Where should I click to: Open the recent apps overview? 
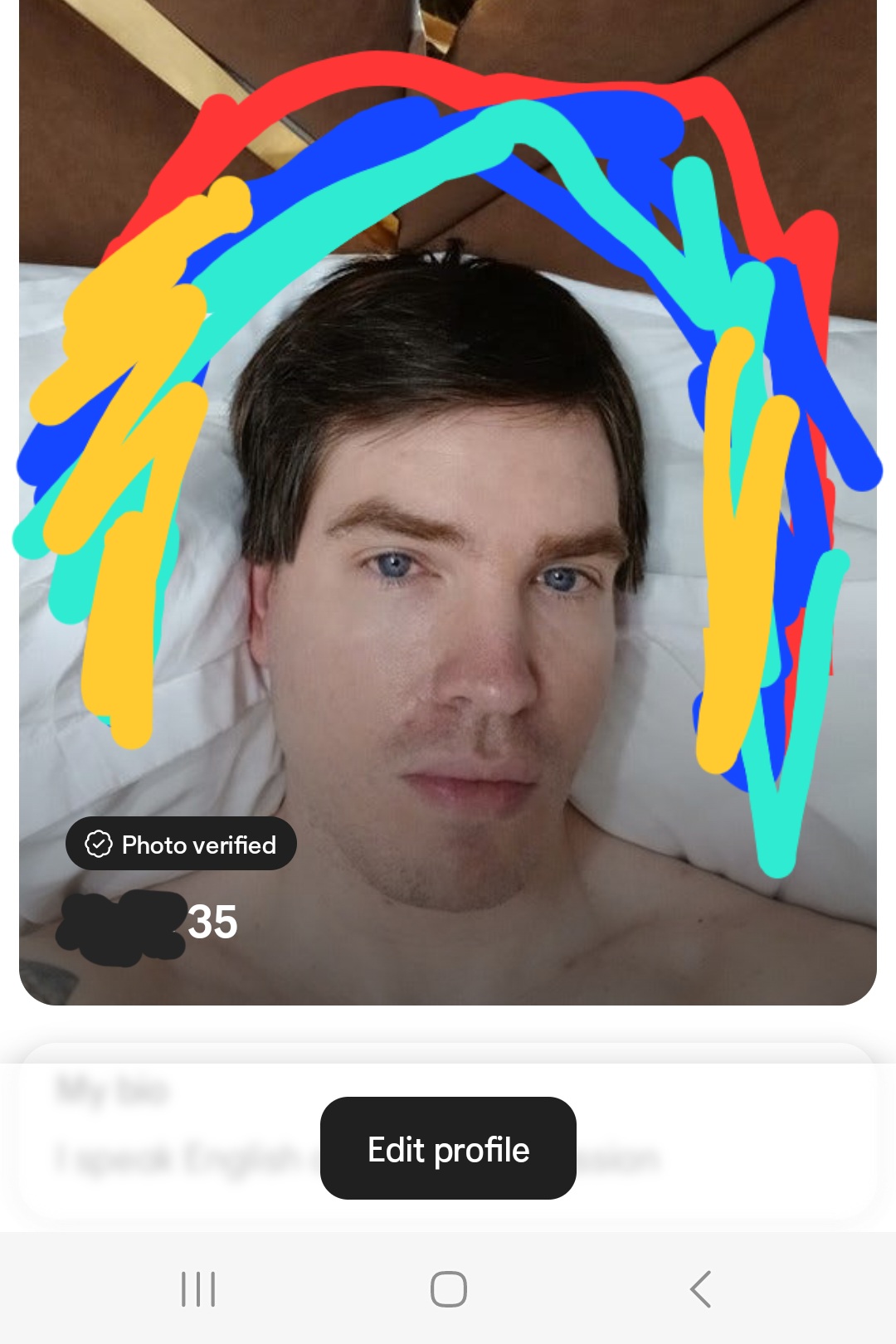pyautogui.click(x=198, y=1289)
